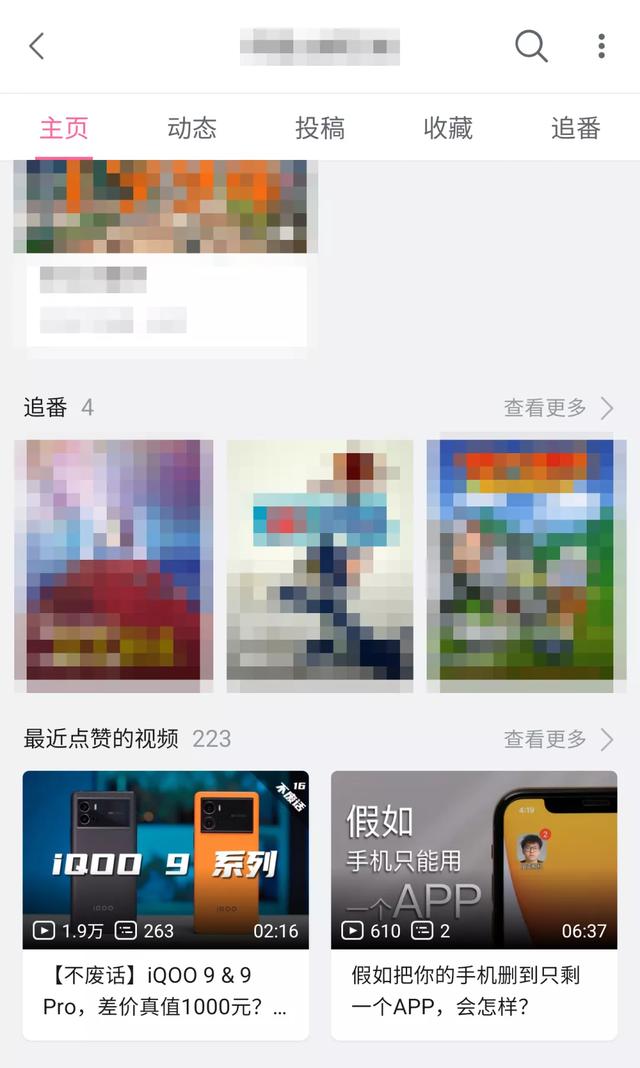Screen dimensions: 640x1068
Task: Switch to the 收藏 tab
Action: pyautogui.click(x=448, y=128)
